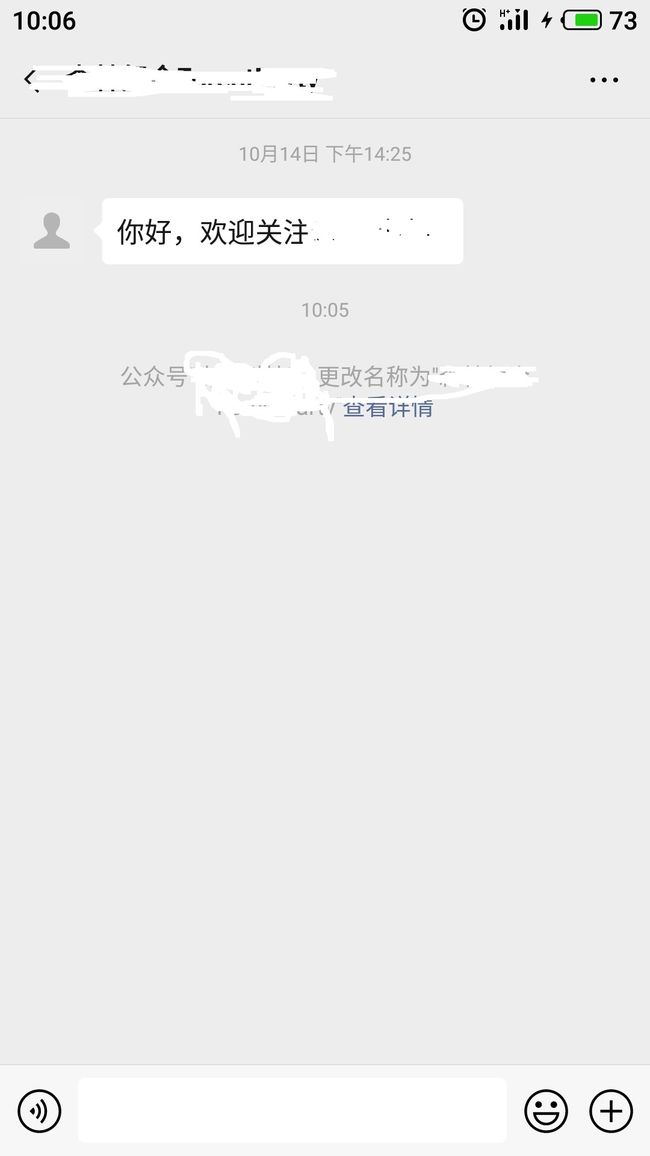
Task: Open the plus attachment menu
Action: 611,1111
